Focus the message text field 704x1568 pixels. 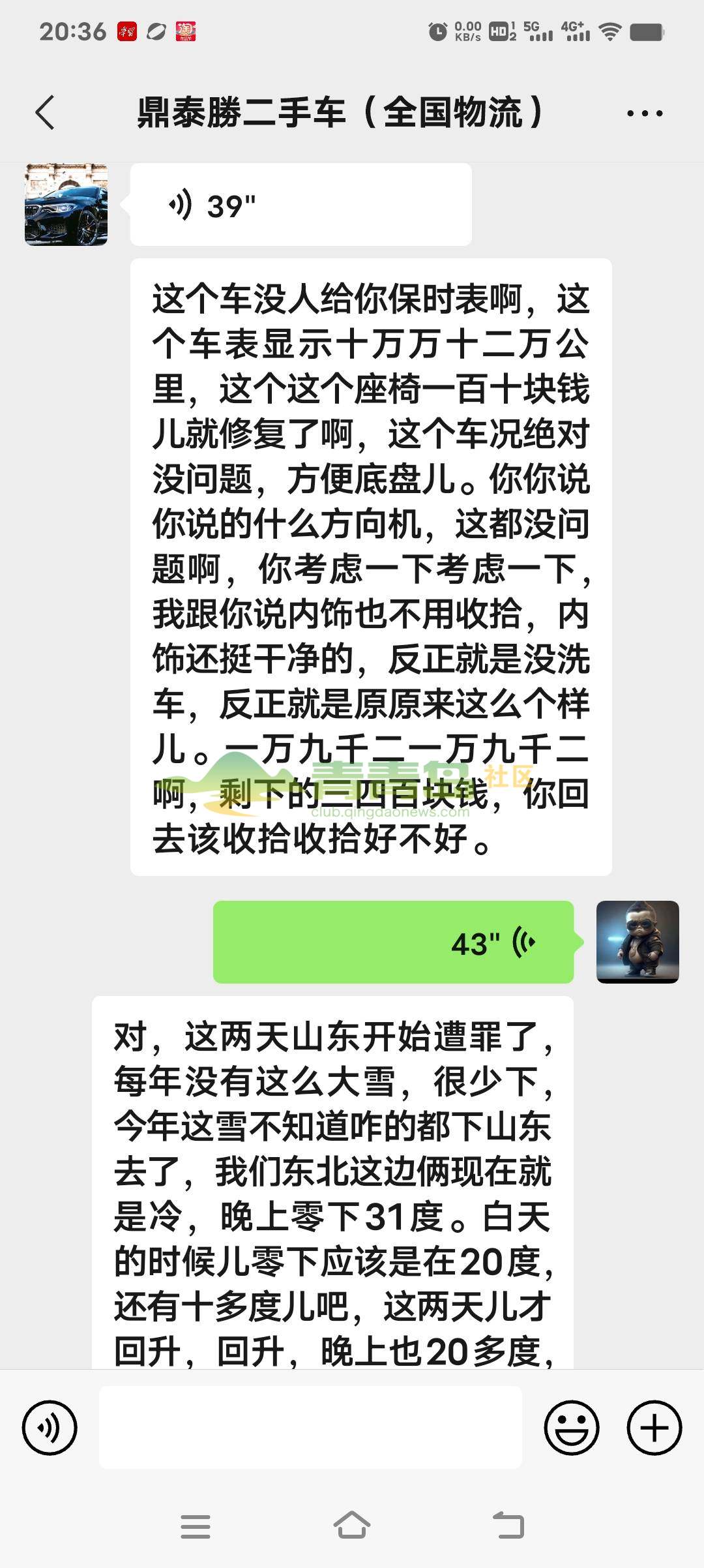pyautogui.click(x=310, y=1428)
